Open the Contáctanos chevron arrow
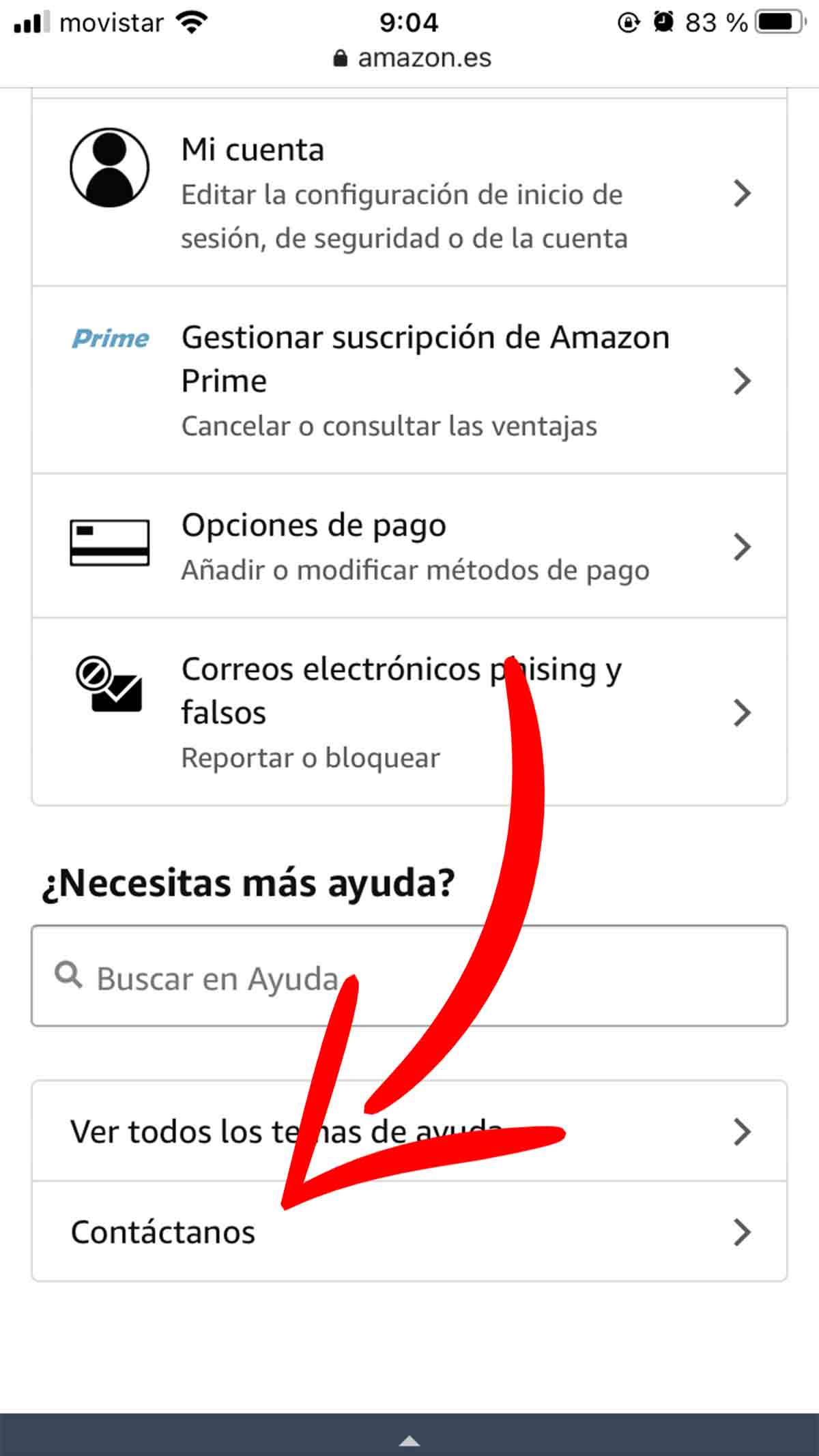 (x=743, y=1232)
